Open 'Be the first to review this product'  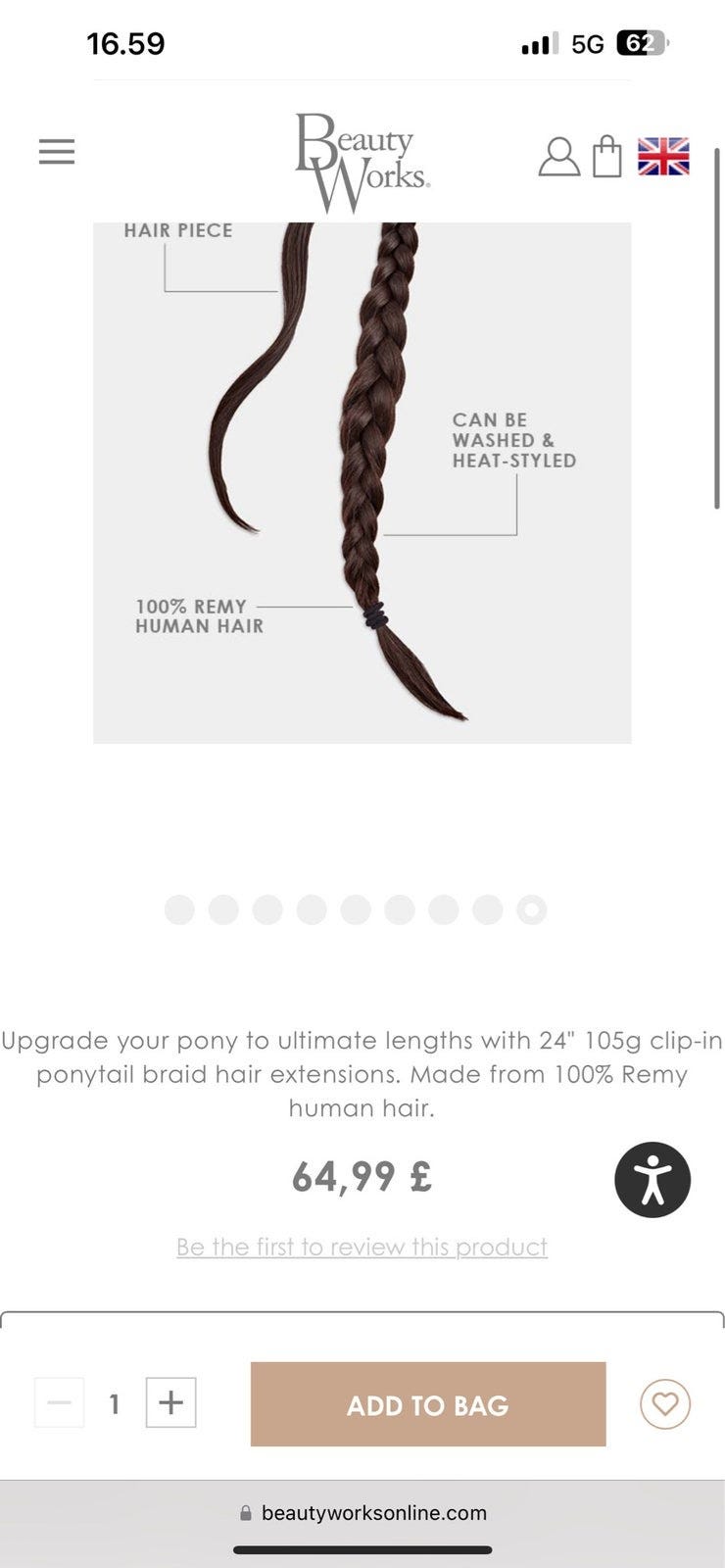(362, 1247)
